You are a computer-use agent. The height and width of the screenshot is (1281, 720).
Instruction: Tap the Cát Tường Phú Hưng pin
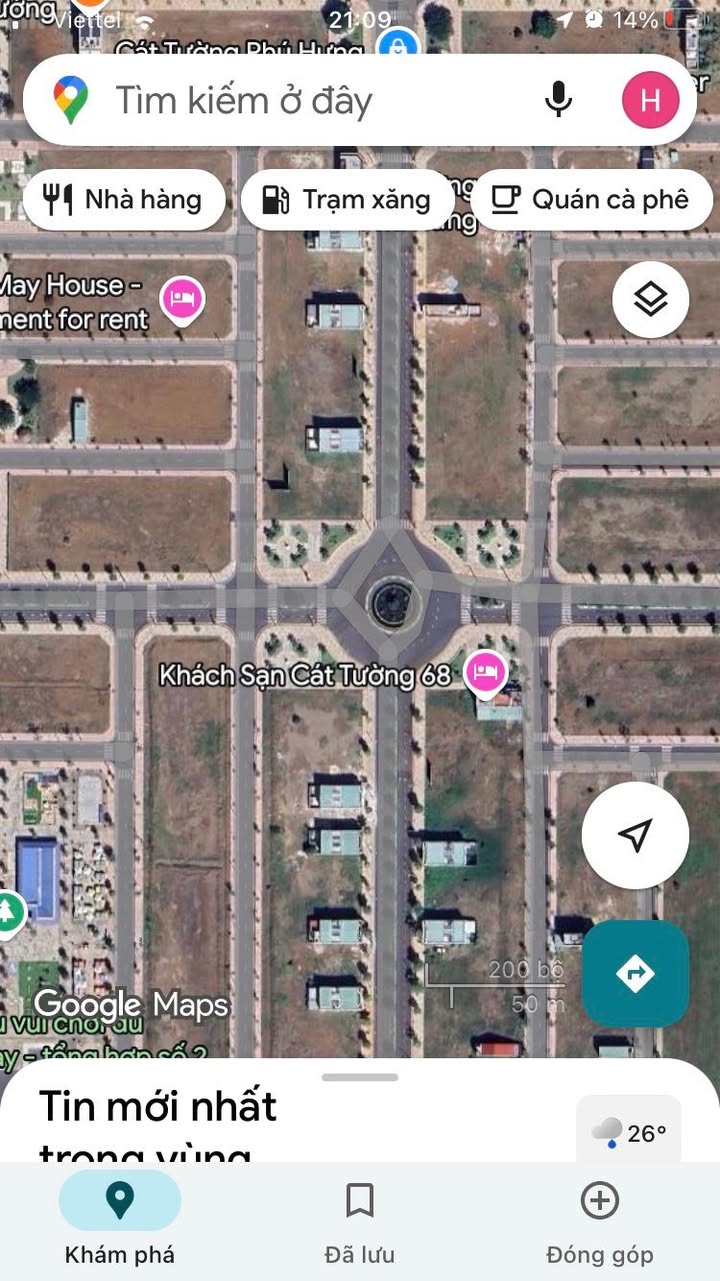pyautogui.click(x=398, y=45)
